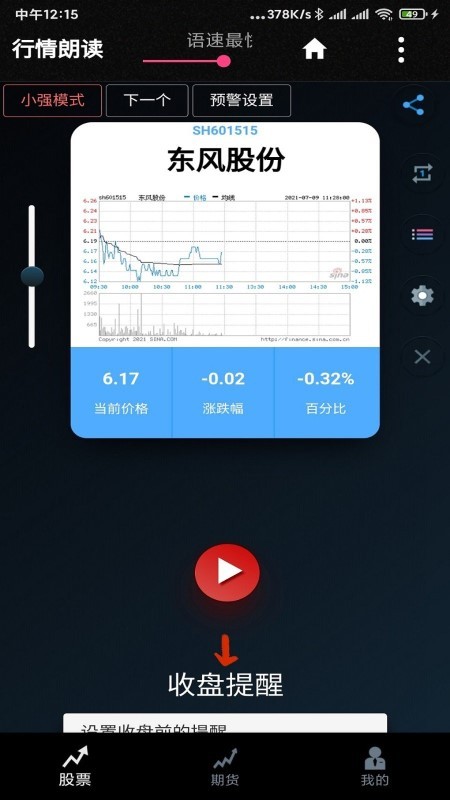Tap the vertical slider on left
450x800 pixels.
click(32, 277)
